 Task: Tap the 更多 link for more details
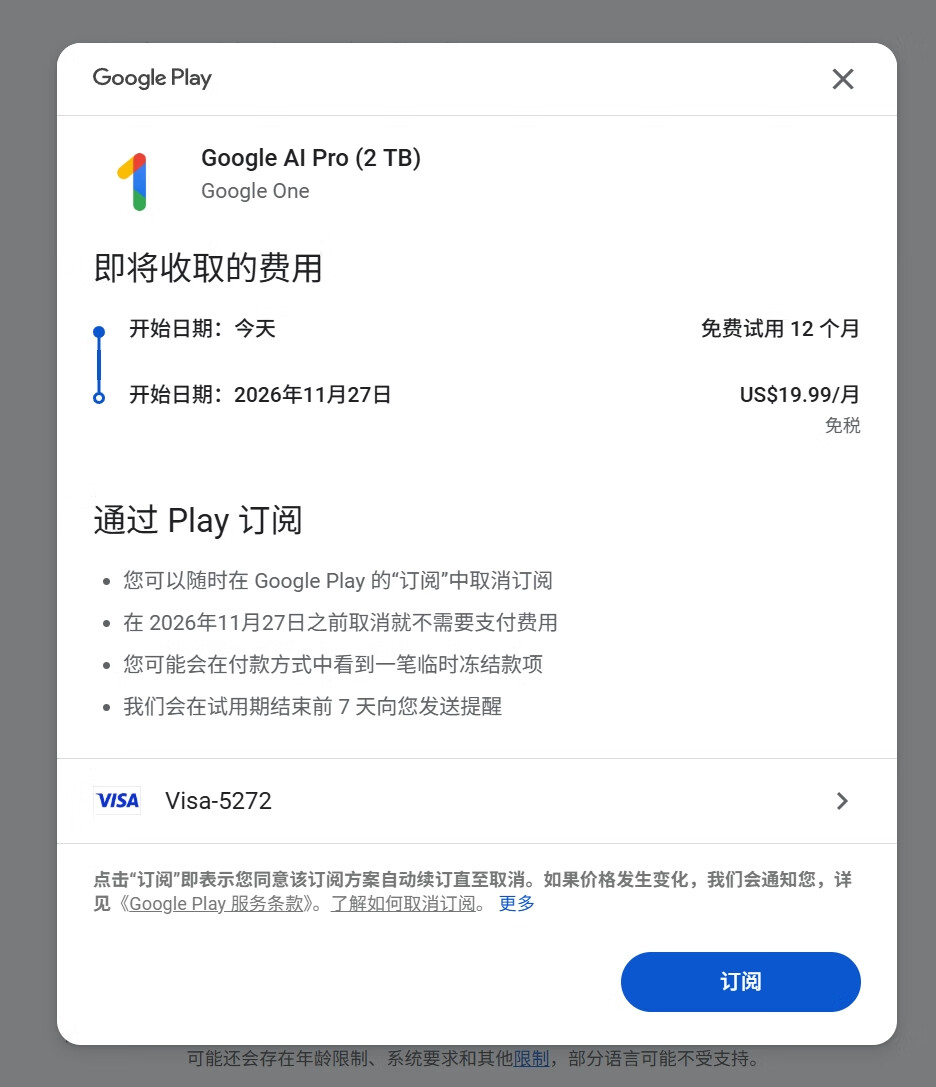[x=517, y=904]
